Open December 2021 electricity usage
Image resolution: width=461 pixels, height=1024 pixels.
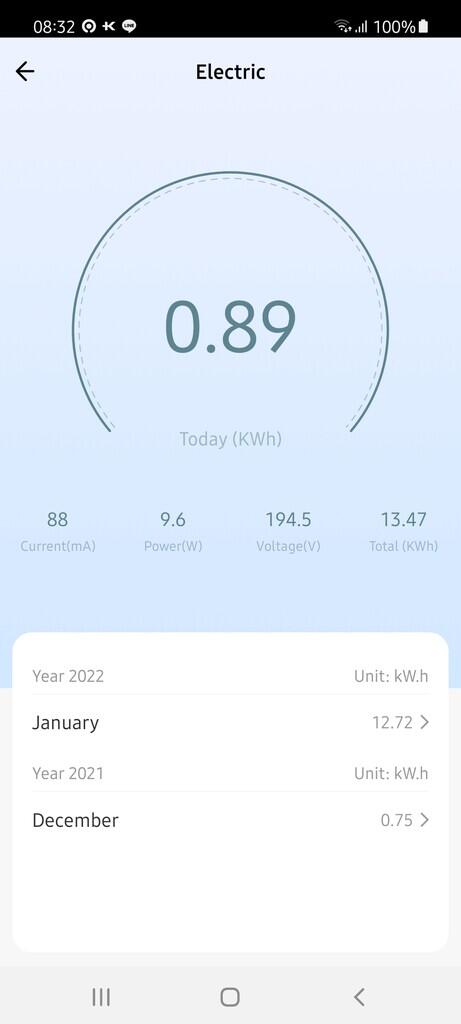230,820
